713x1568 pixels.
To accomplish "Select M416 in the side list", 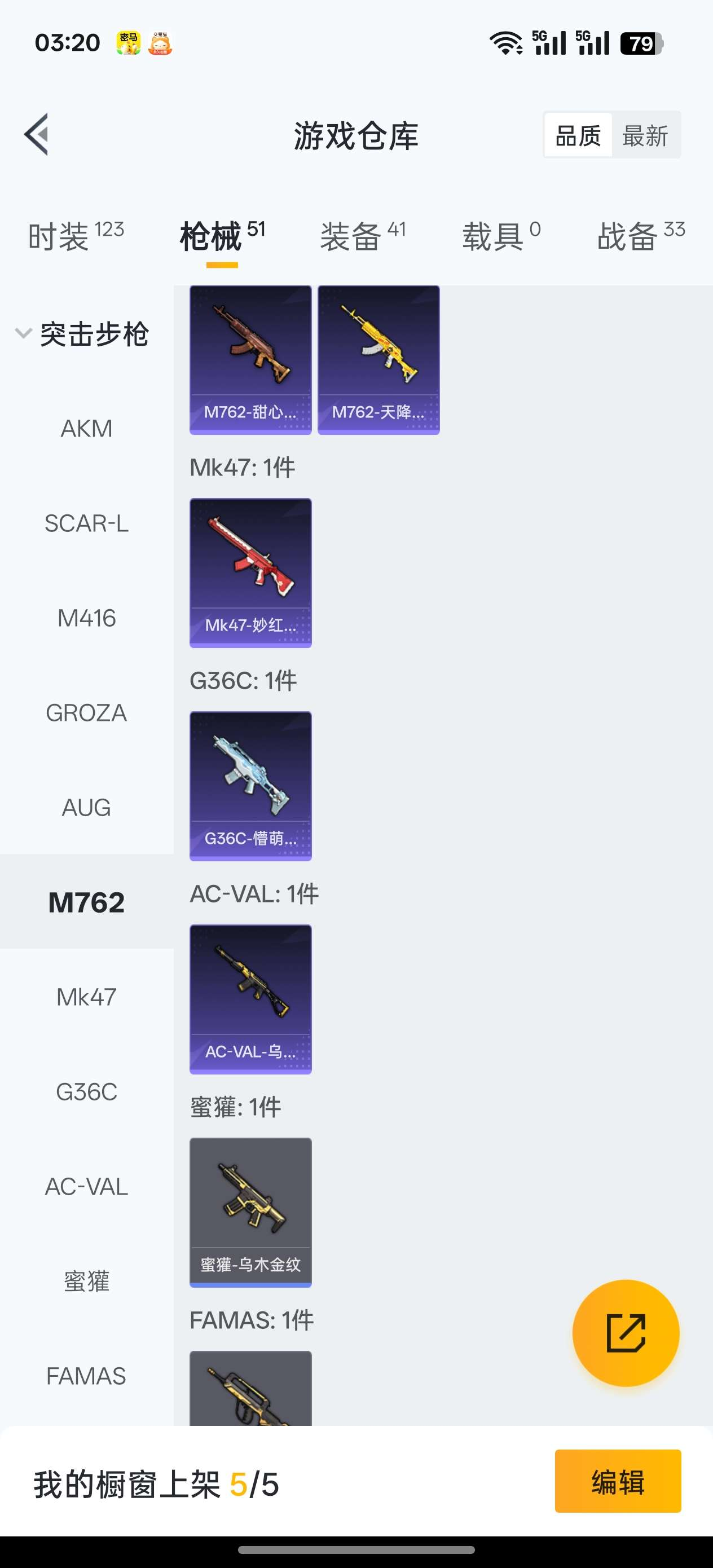I will coord(86,618).
